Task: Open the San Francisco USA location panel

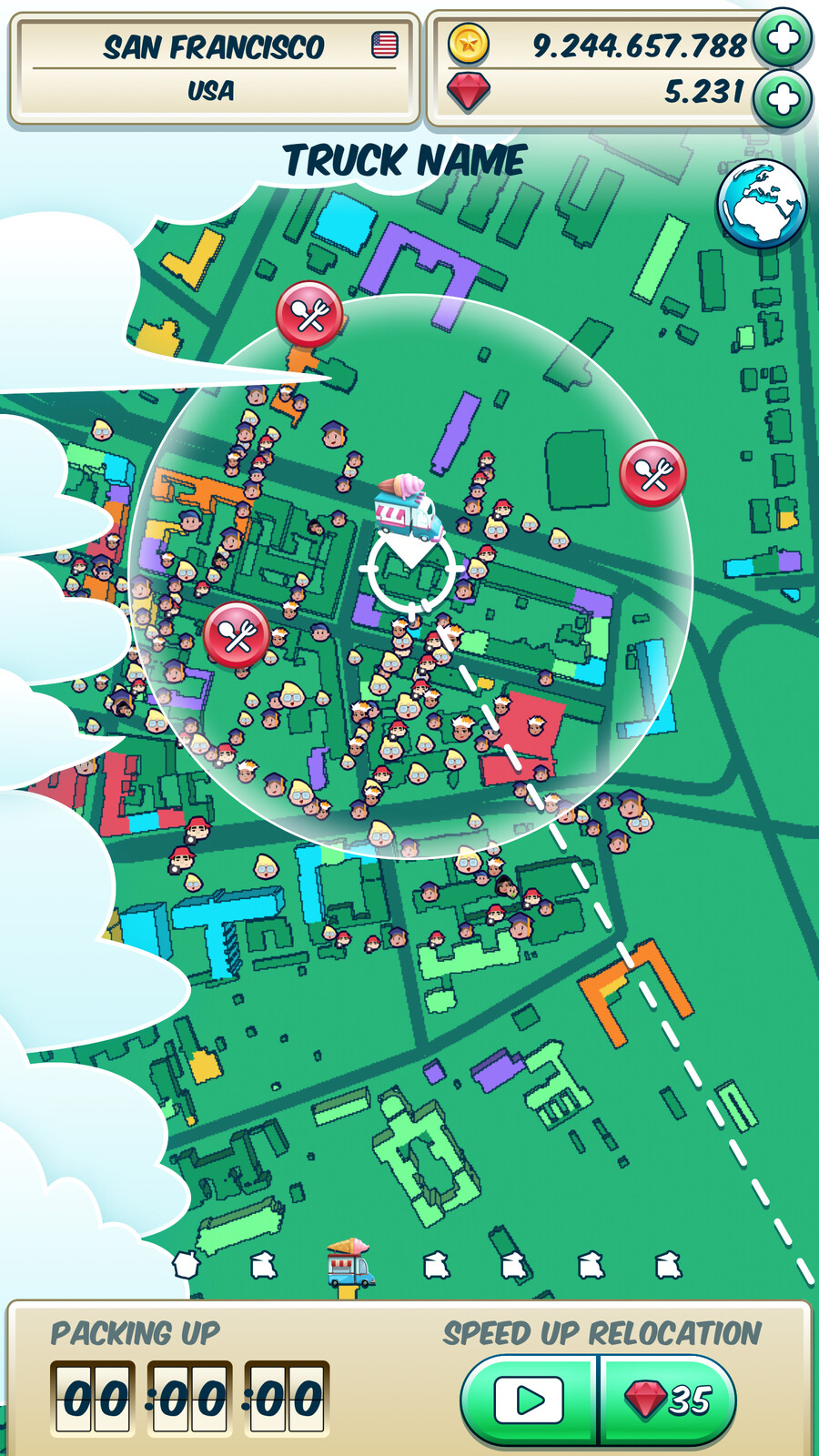Action: click(x=215, y=68)
